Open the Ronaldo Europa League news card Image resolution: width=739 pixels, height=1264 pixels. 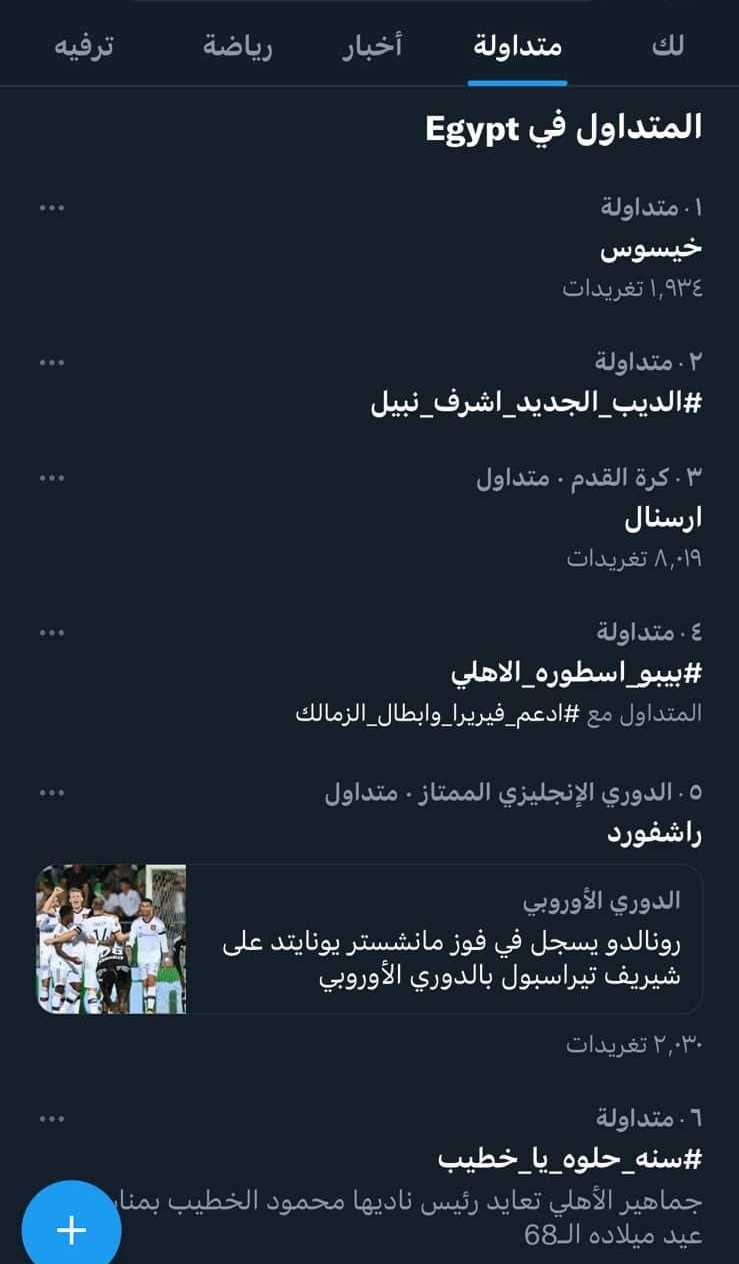[369, 939]
